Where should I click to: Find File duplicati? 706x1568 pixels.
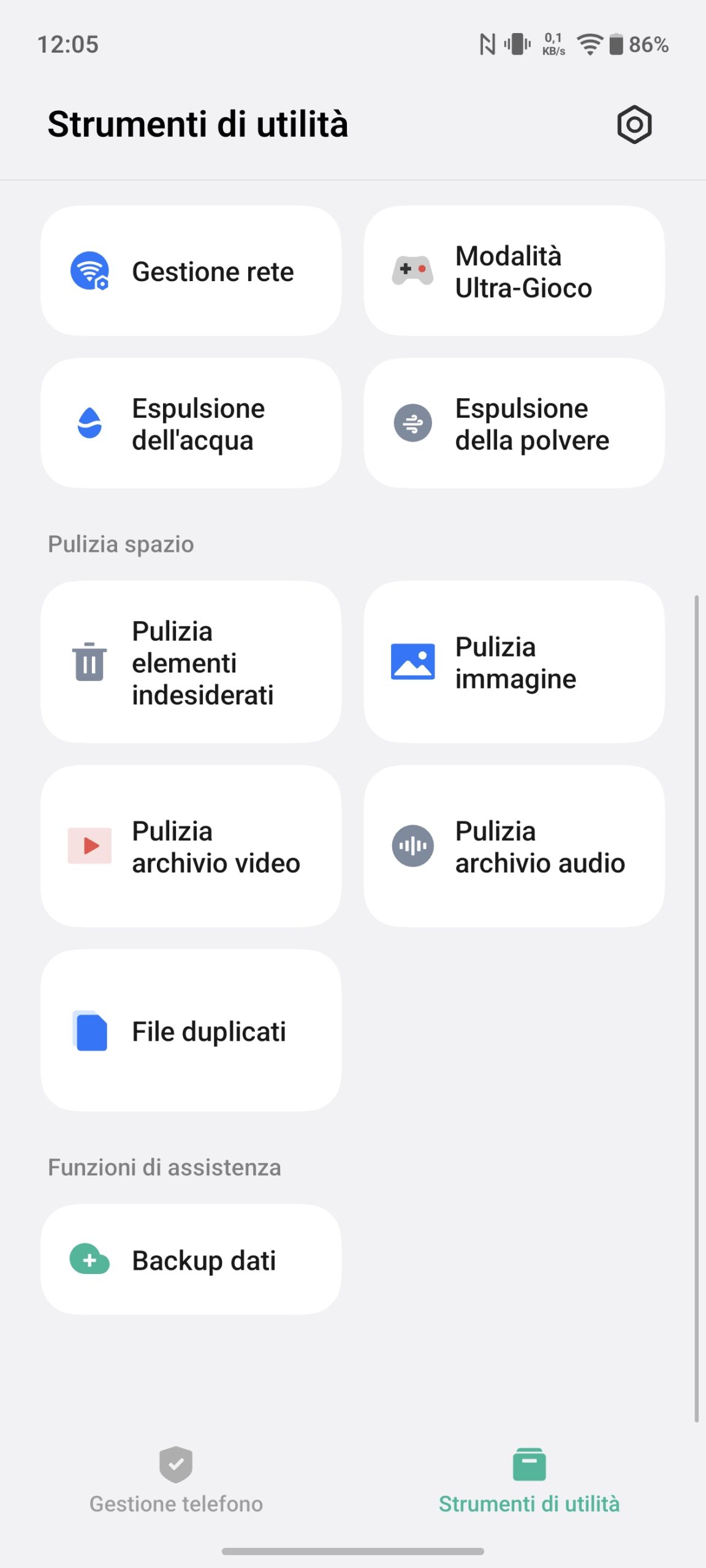[191, 1030]
